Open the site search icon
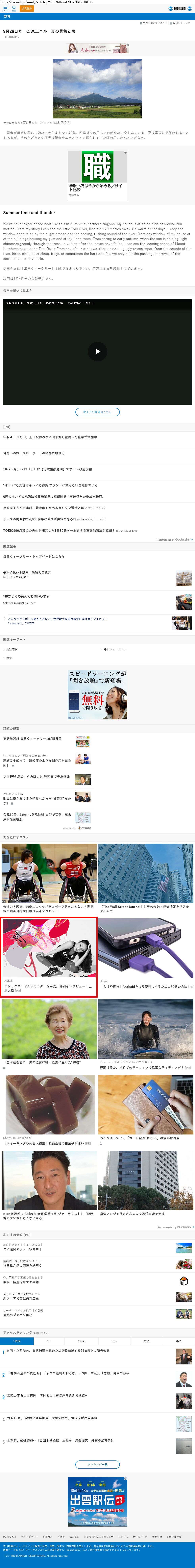Screen dimensions: 195x1568 [14, 9]
